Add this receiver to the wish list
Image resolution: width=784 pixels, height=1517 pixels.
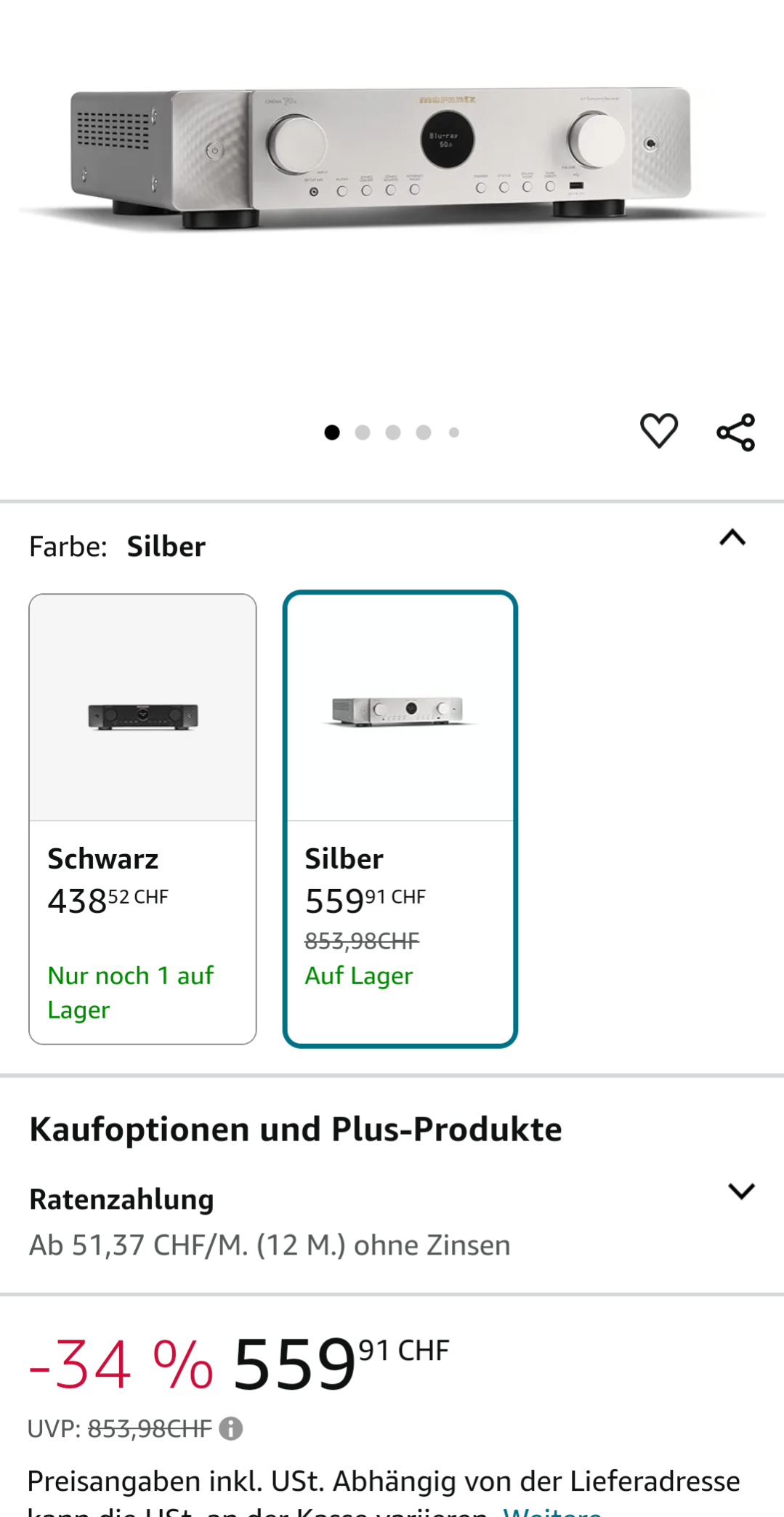pos(658,431)
